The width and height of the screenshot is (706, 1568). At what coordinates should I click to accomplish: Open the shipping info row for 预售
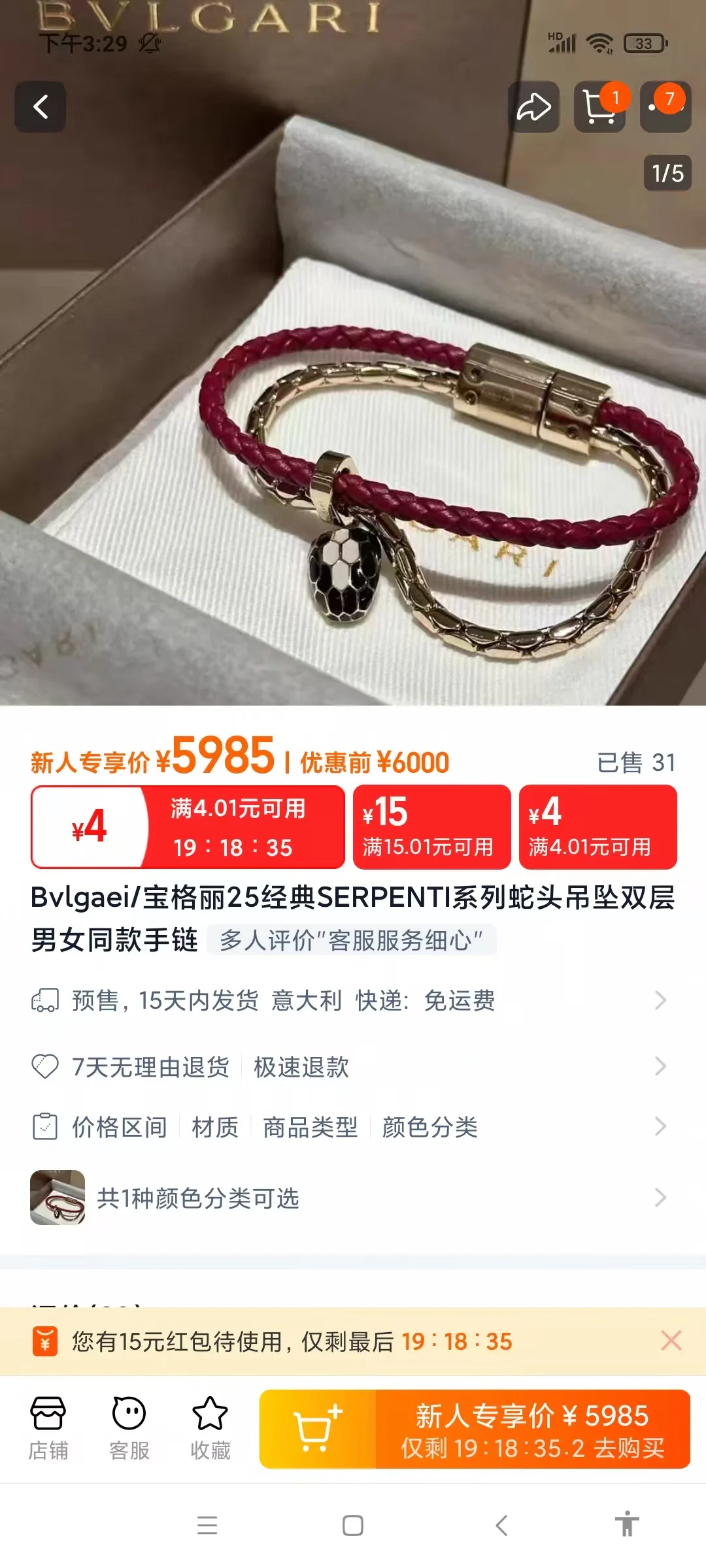click(x=353, y=1000)
